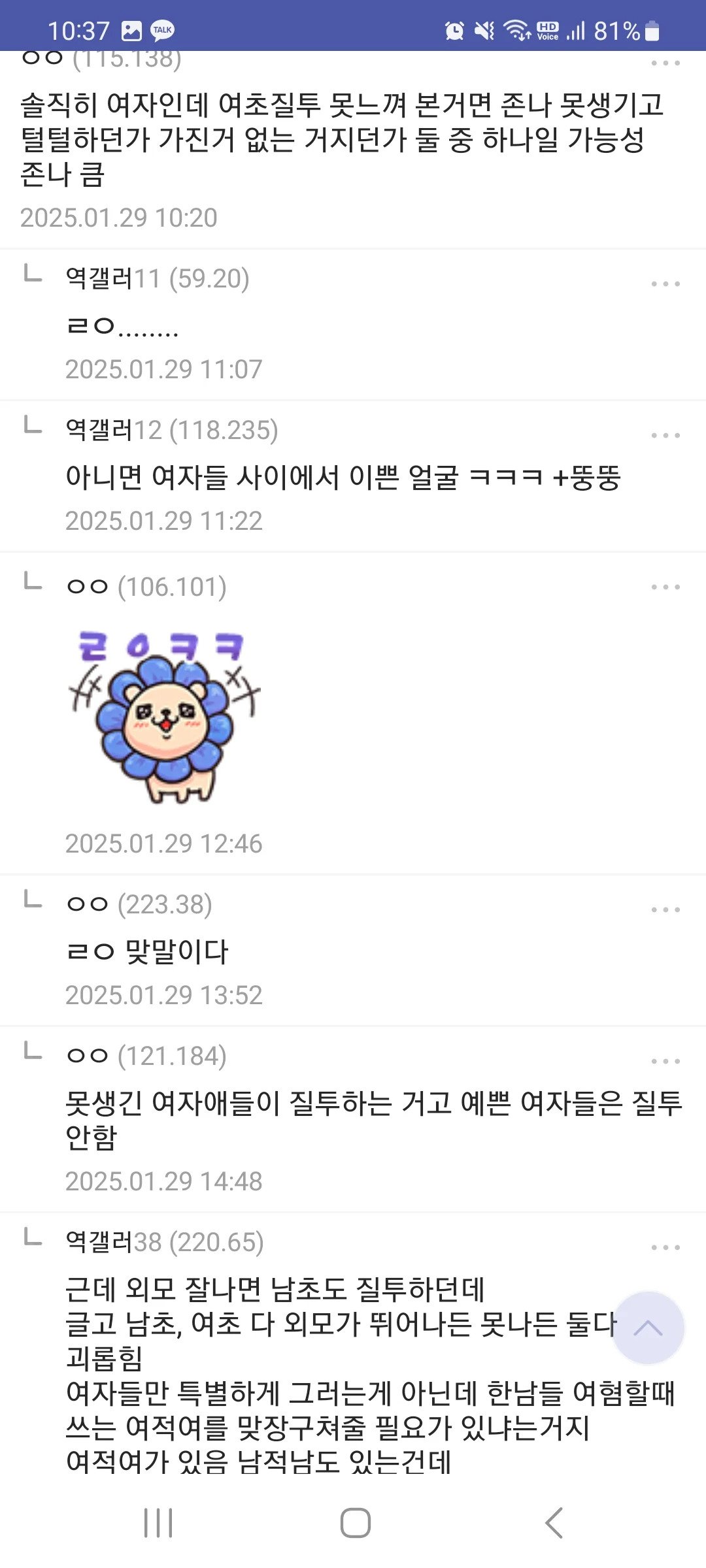Go to the phone's home screen
Image resolution: width=706 pixels, height=1568 pixels.
(355, 1523)
